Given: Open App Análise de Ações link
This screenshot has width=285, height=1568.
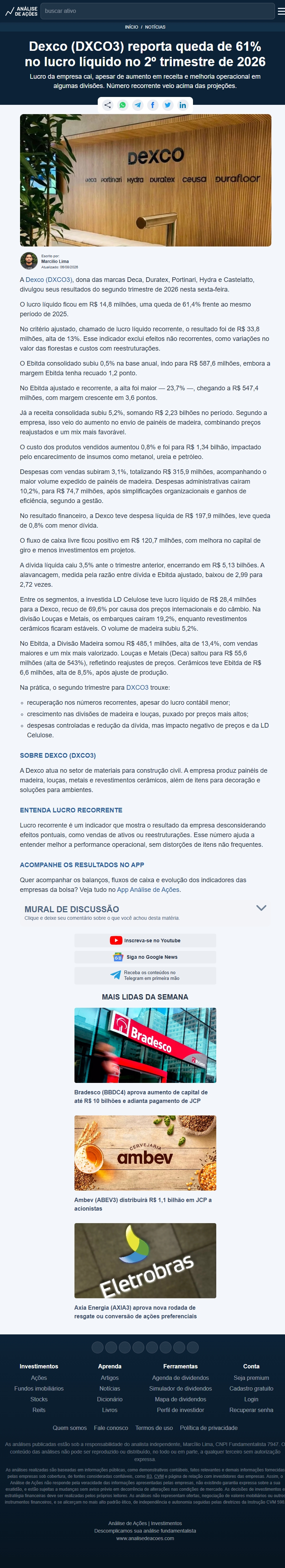Looking at the screenshot, I should [148, 889].
